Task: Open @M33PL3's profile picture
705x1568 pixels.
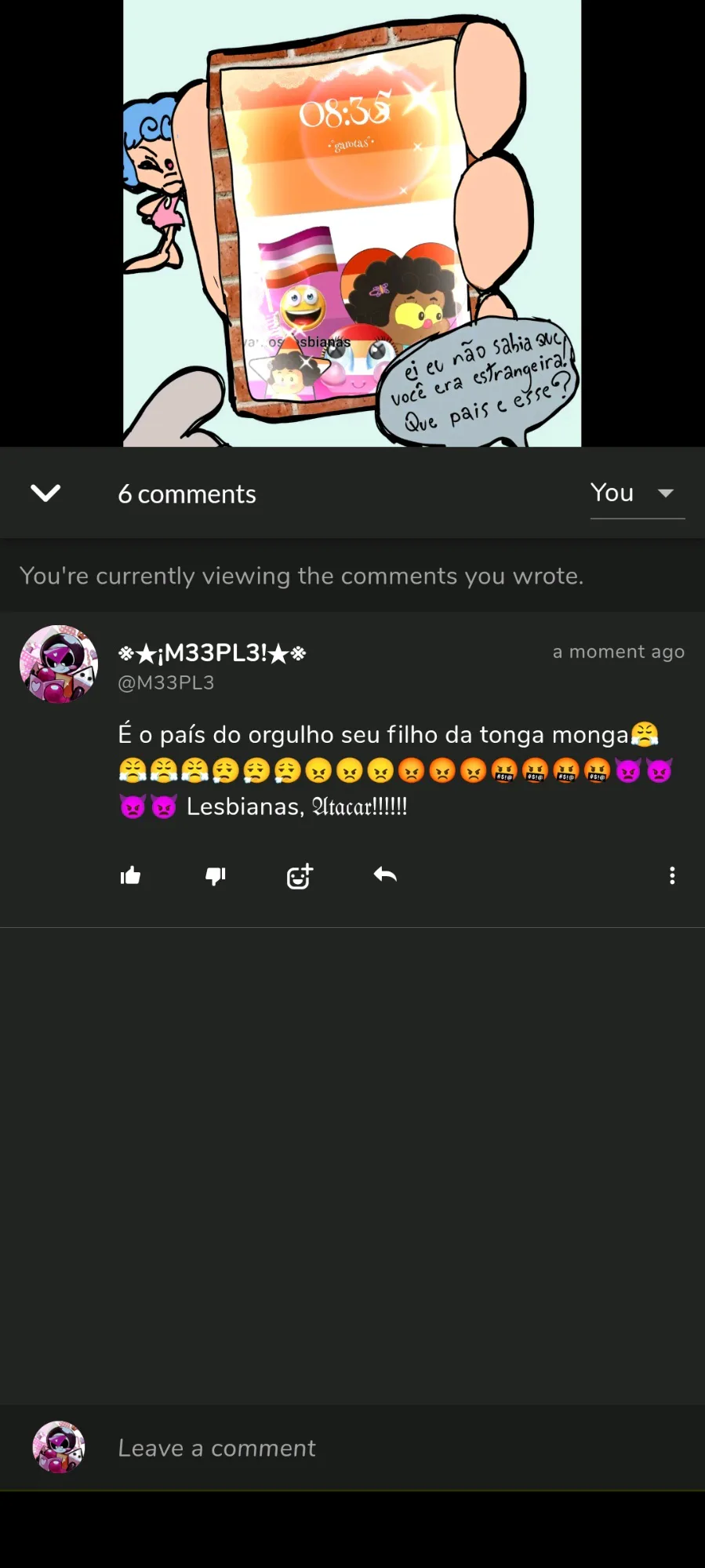Action: [x=59, y=664]
